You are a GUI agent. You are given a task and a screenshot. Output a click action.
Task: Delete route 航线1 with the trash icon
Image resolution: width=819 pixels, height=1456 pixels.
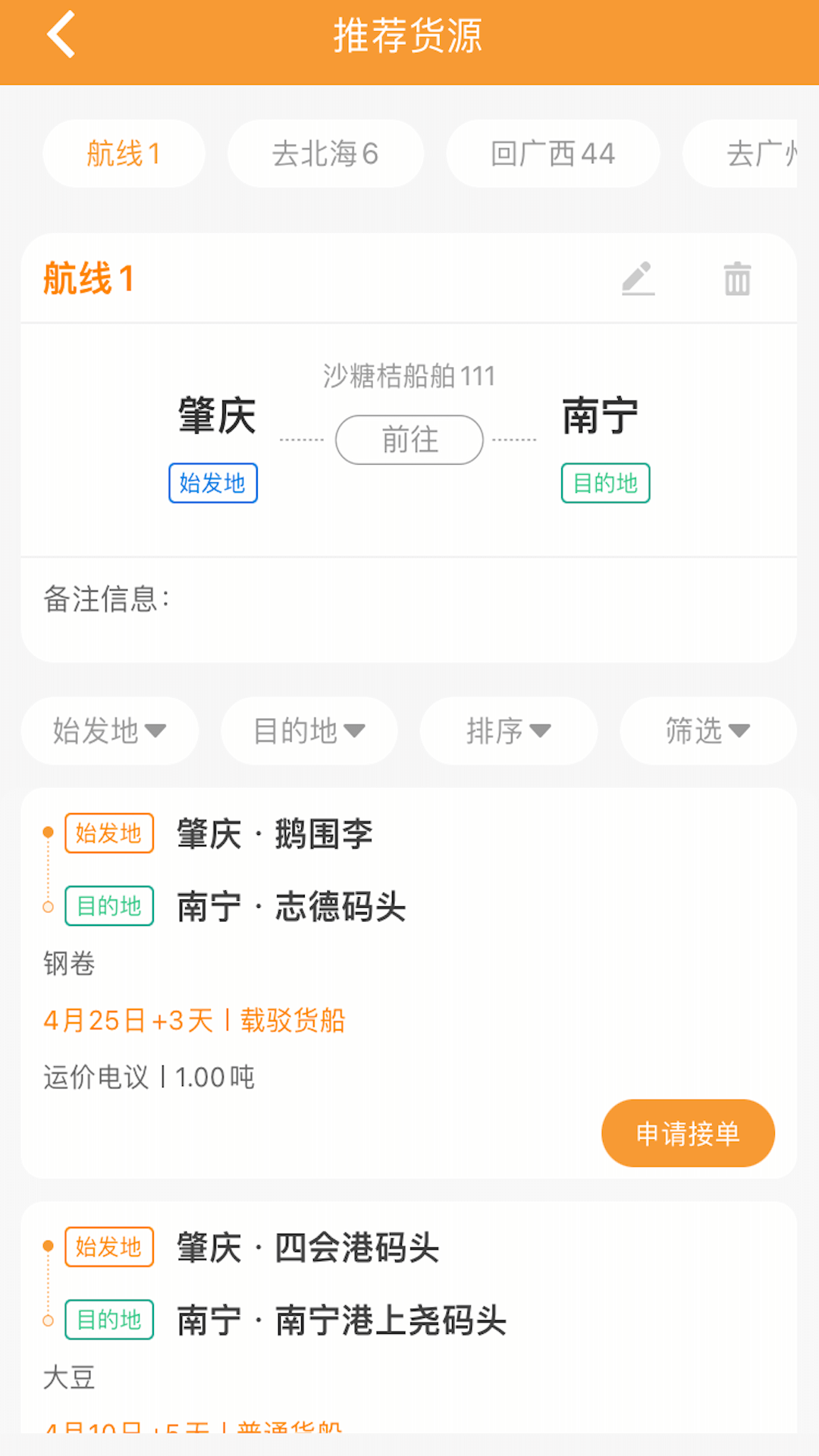pyautogui.click(x=736, y=278)
